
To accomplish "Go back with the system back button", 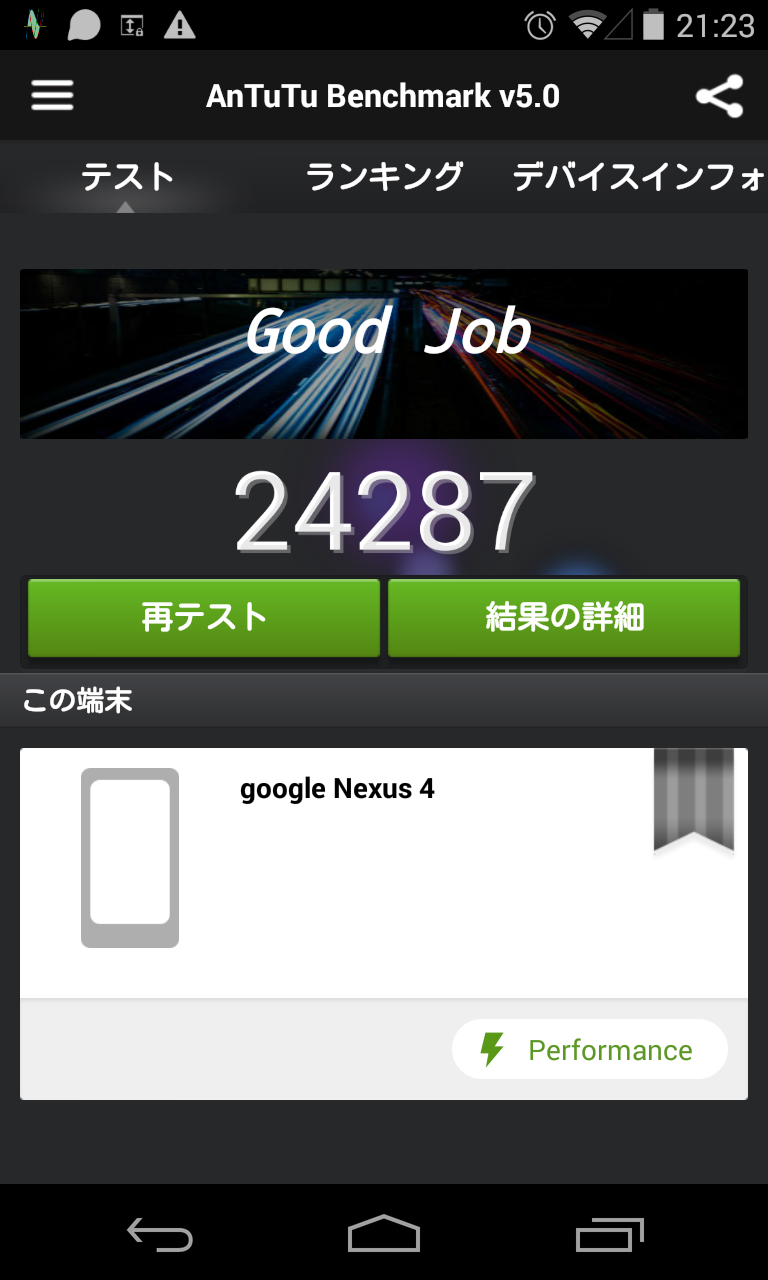I will [x=160, y=1234].
